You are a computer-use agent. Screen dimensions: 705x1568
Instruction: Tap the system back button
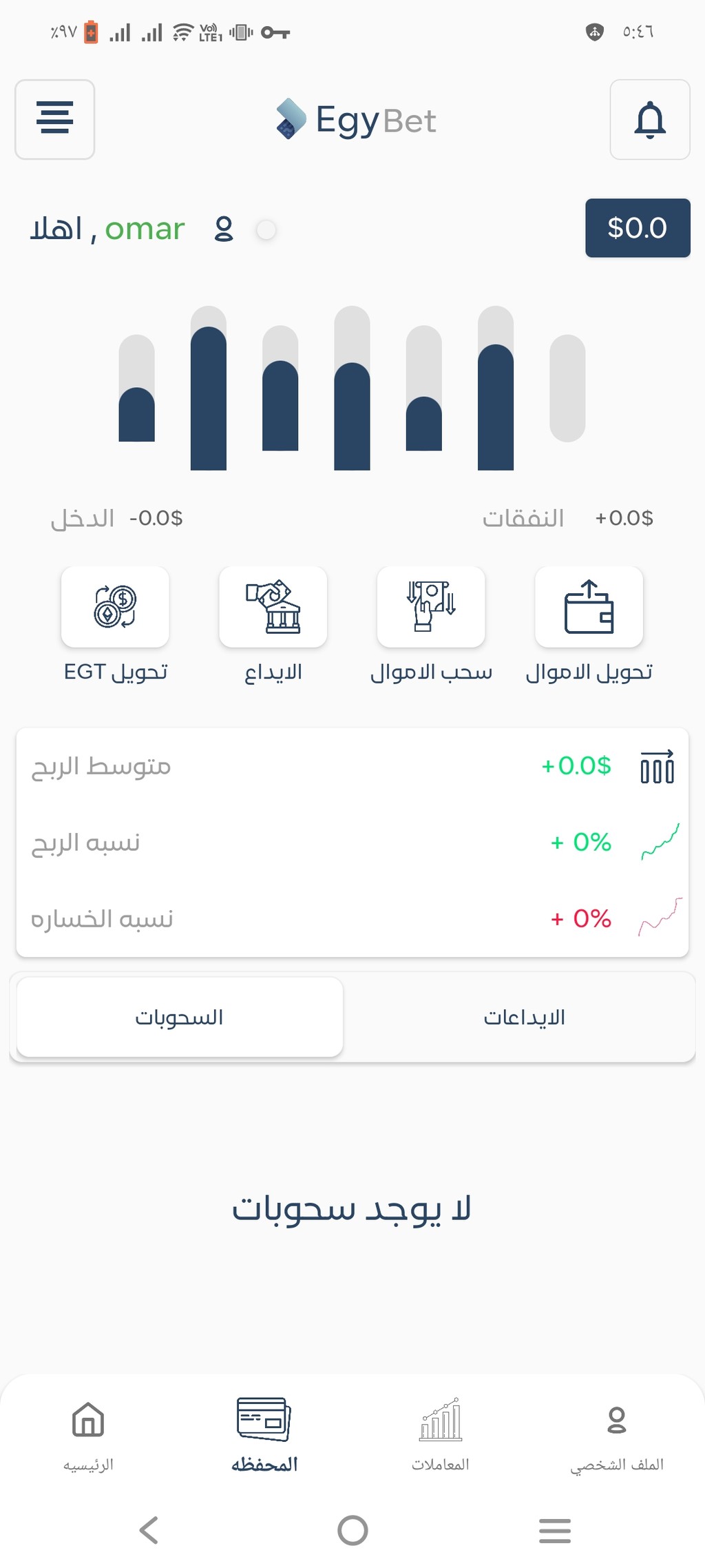(x=149, y=1530)
